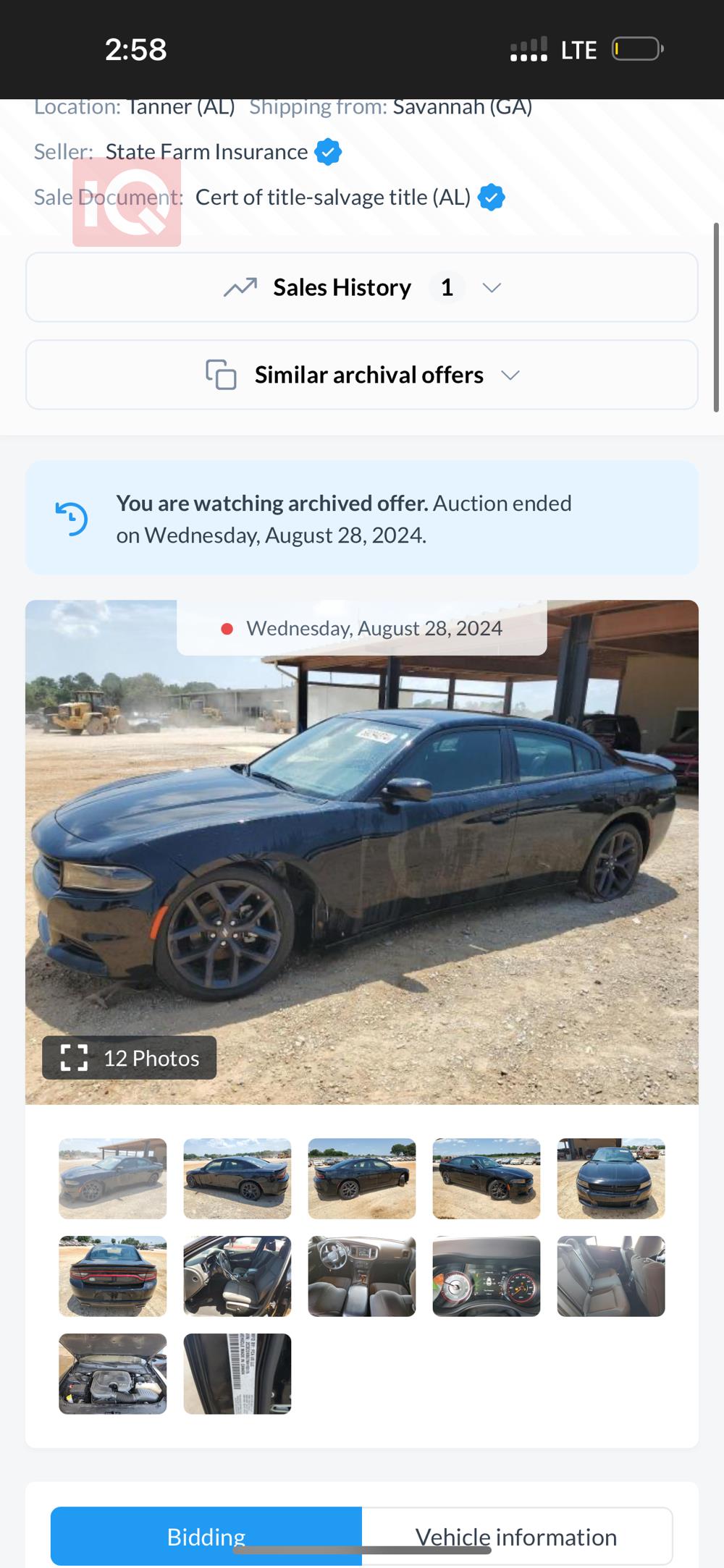The height and width of the screenshot is (1568, 724).
Task: Open the VIN sticker door thumbnail
Action: tap(237, 1373)
